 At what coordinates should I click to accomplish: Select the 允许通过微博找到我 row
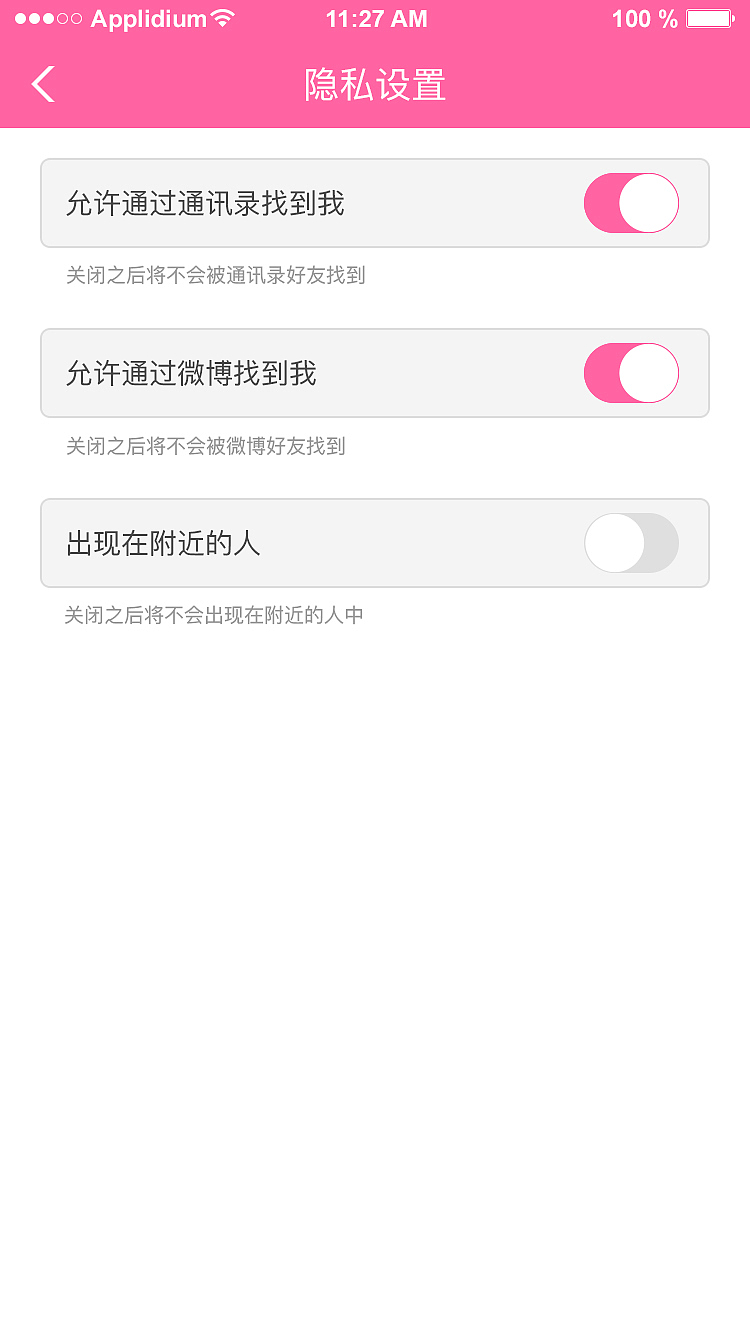(300, 373)
